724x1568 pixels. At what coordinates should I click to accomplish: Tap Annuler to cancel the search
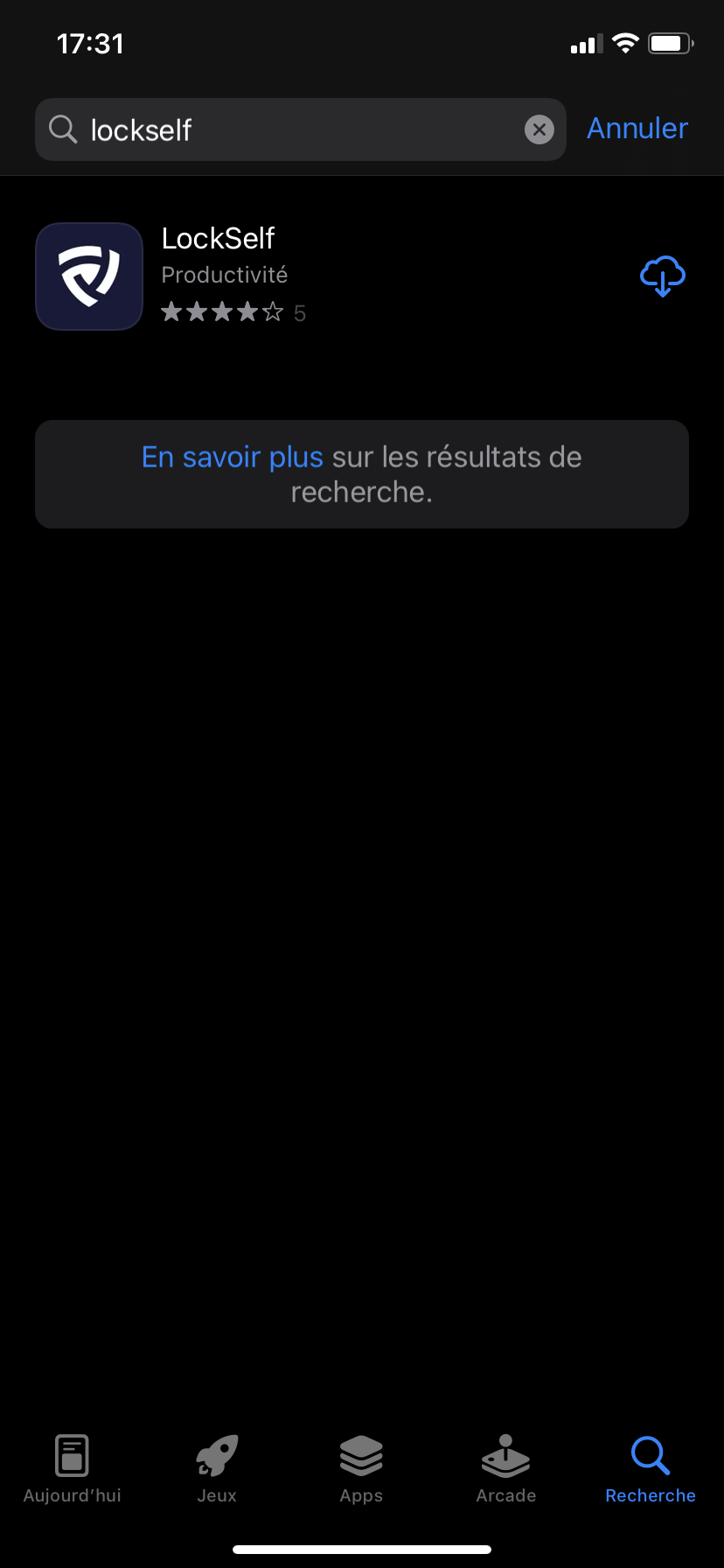pyautogui.click(x=637, y=128)
